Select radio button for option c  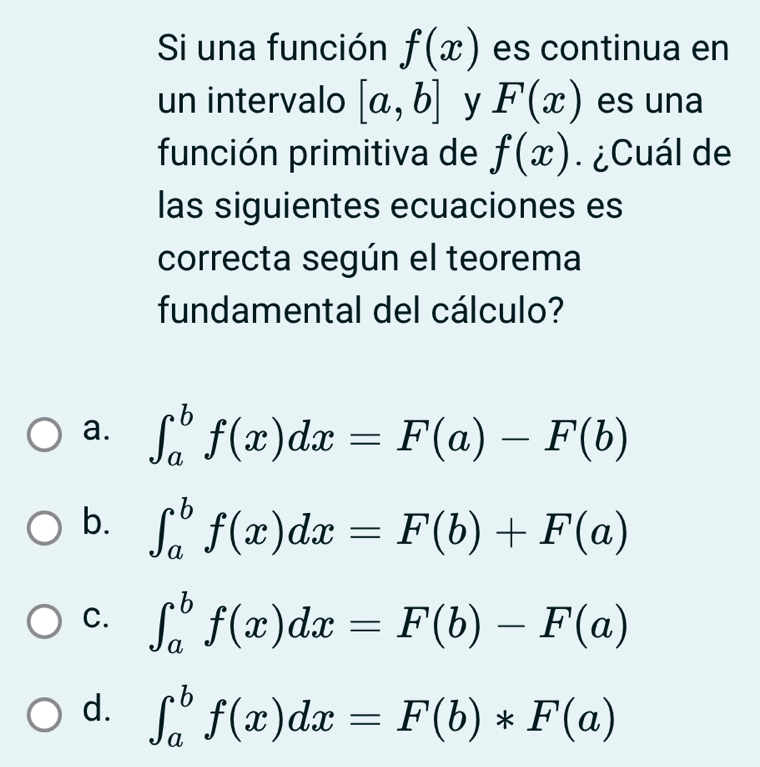44,620
